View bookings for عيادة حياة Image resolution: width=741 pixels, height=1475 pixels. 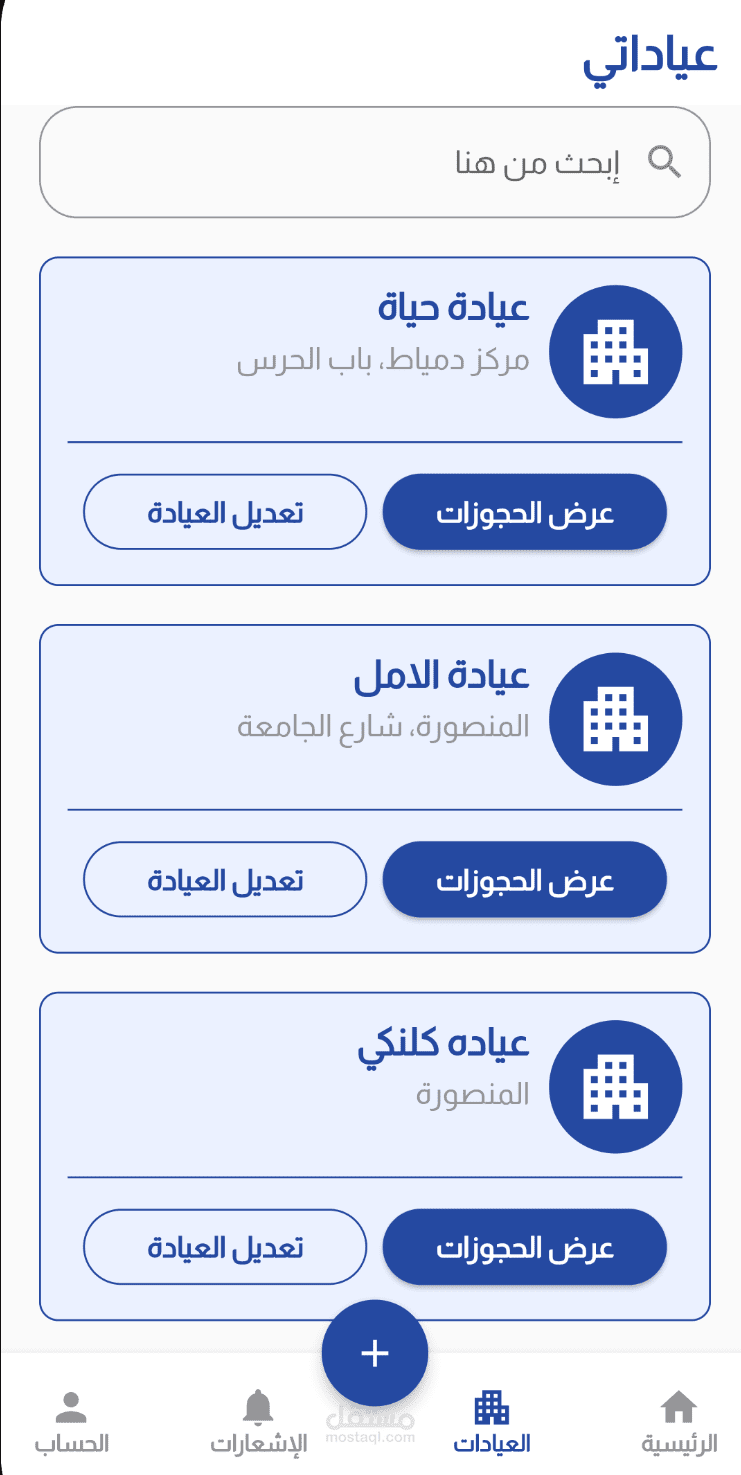pos(524,512)
